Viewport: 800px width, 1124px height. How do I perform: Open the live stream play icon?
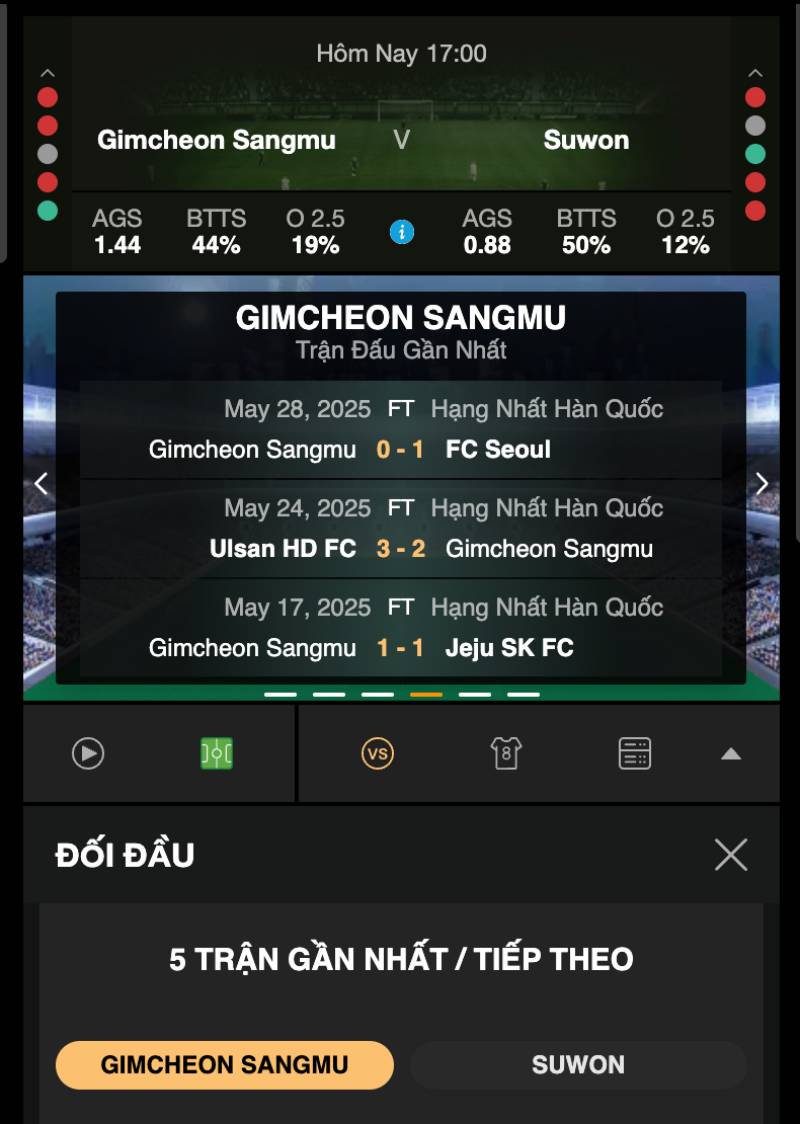coord(88,753)
